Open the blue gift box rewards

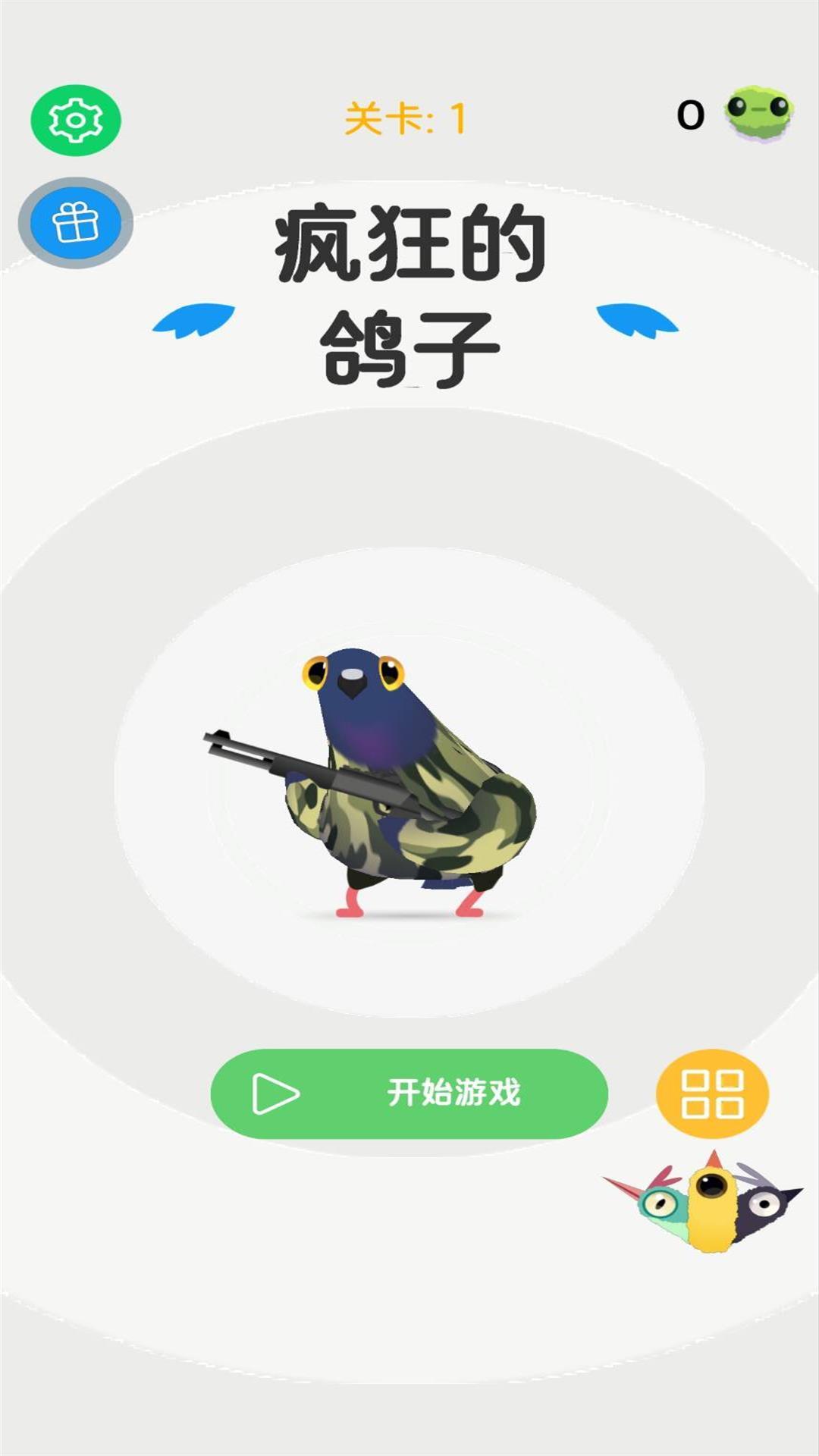click(76, 223)
